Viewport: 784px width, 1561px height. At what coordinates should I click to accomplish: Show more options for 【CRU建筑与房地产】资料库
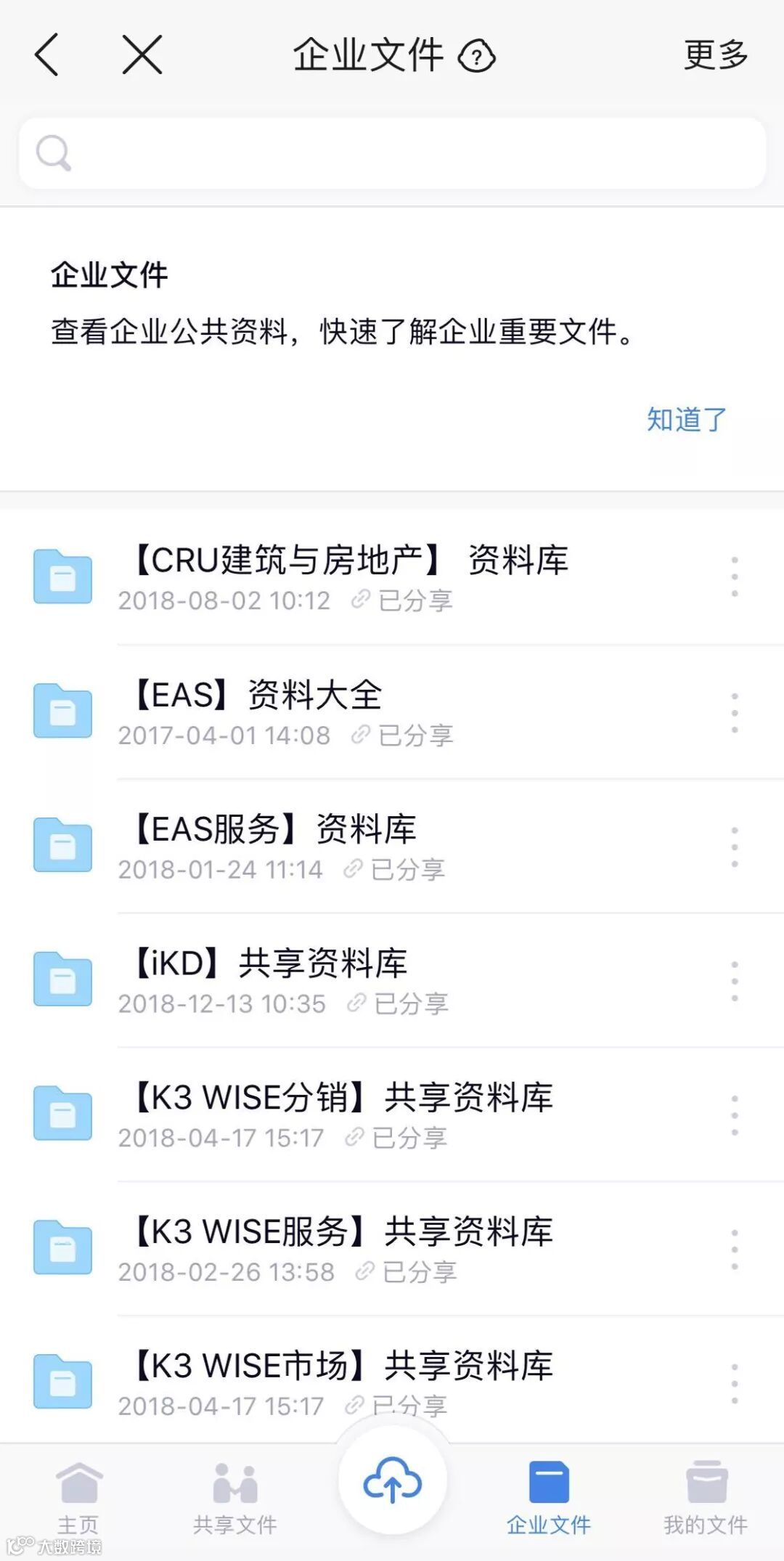point(735,577)
